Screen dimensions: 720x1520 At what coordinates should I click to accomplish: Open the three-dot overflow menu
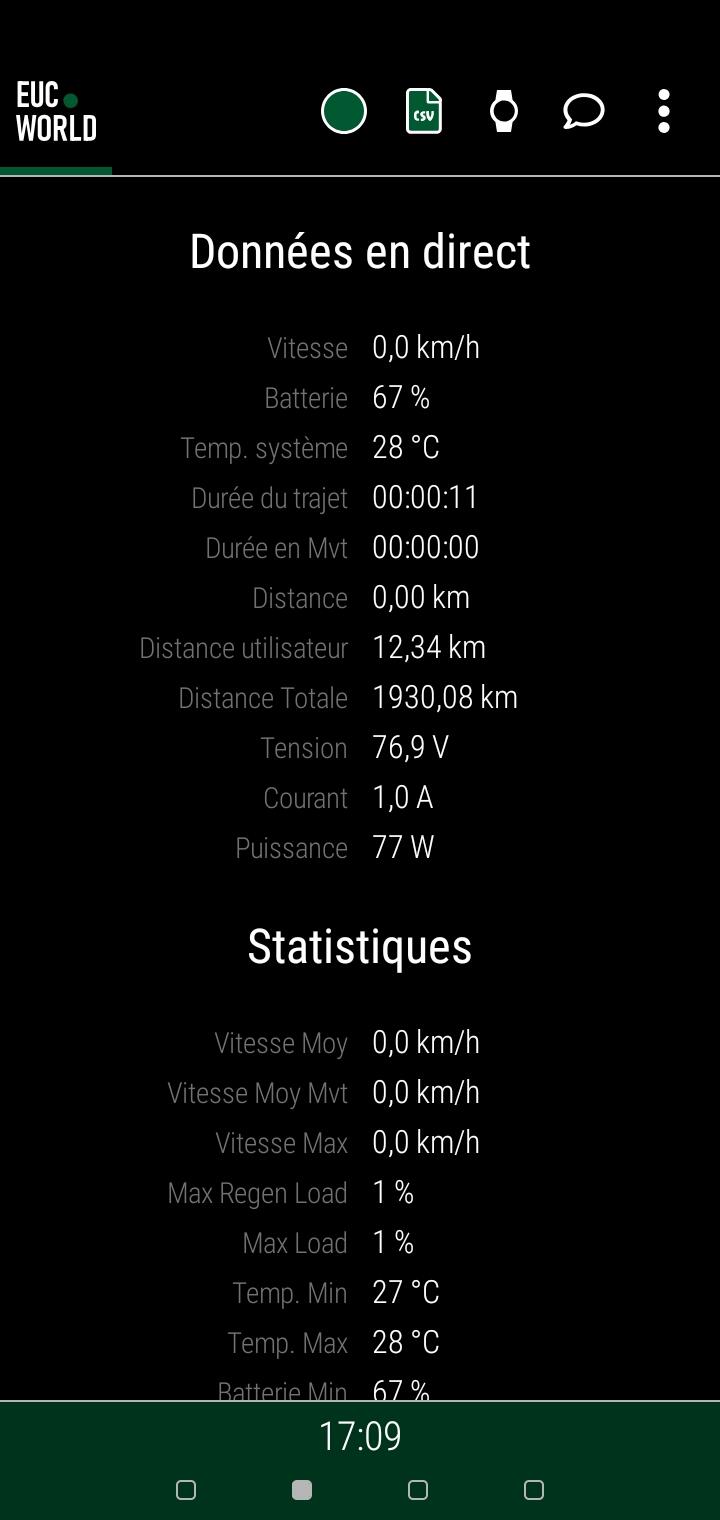[664, 111]
